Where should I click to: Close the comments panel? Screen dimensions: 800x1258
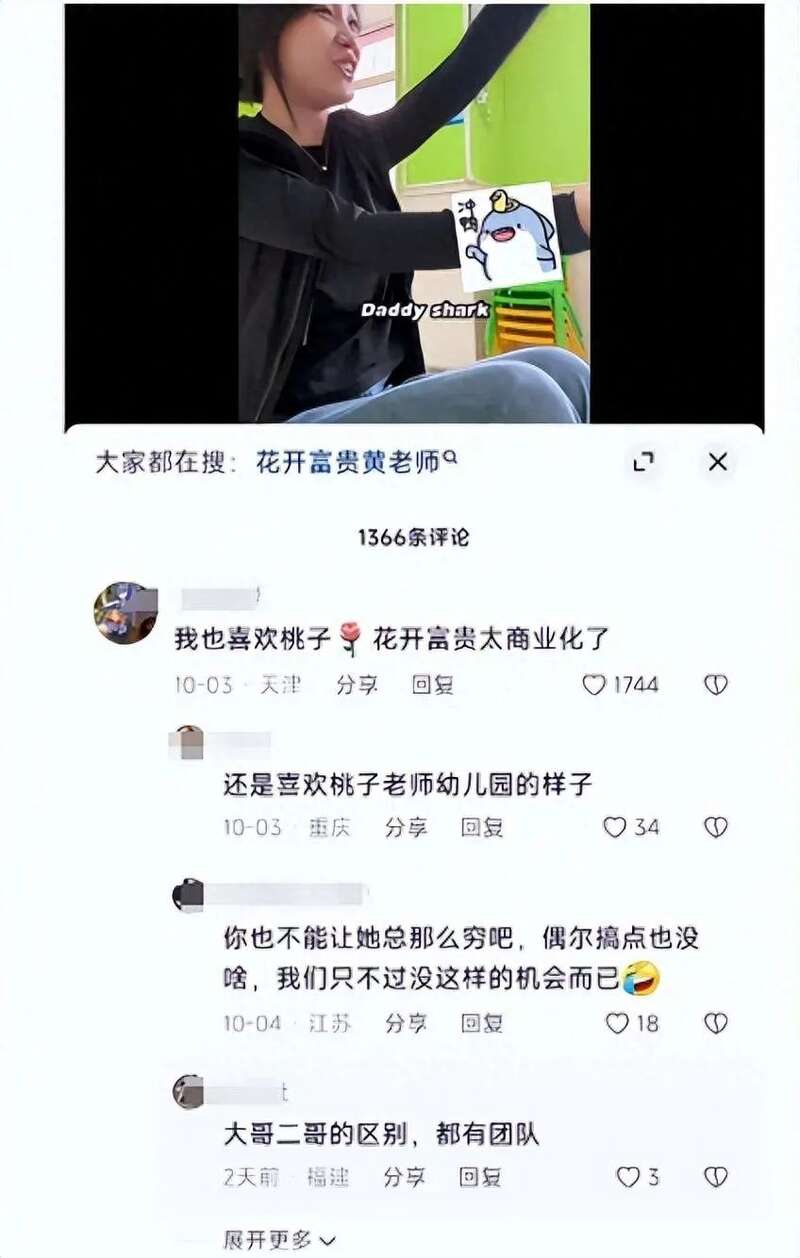point(717,462)
